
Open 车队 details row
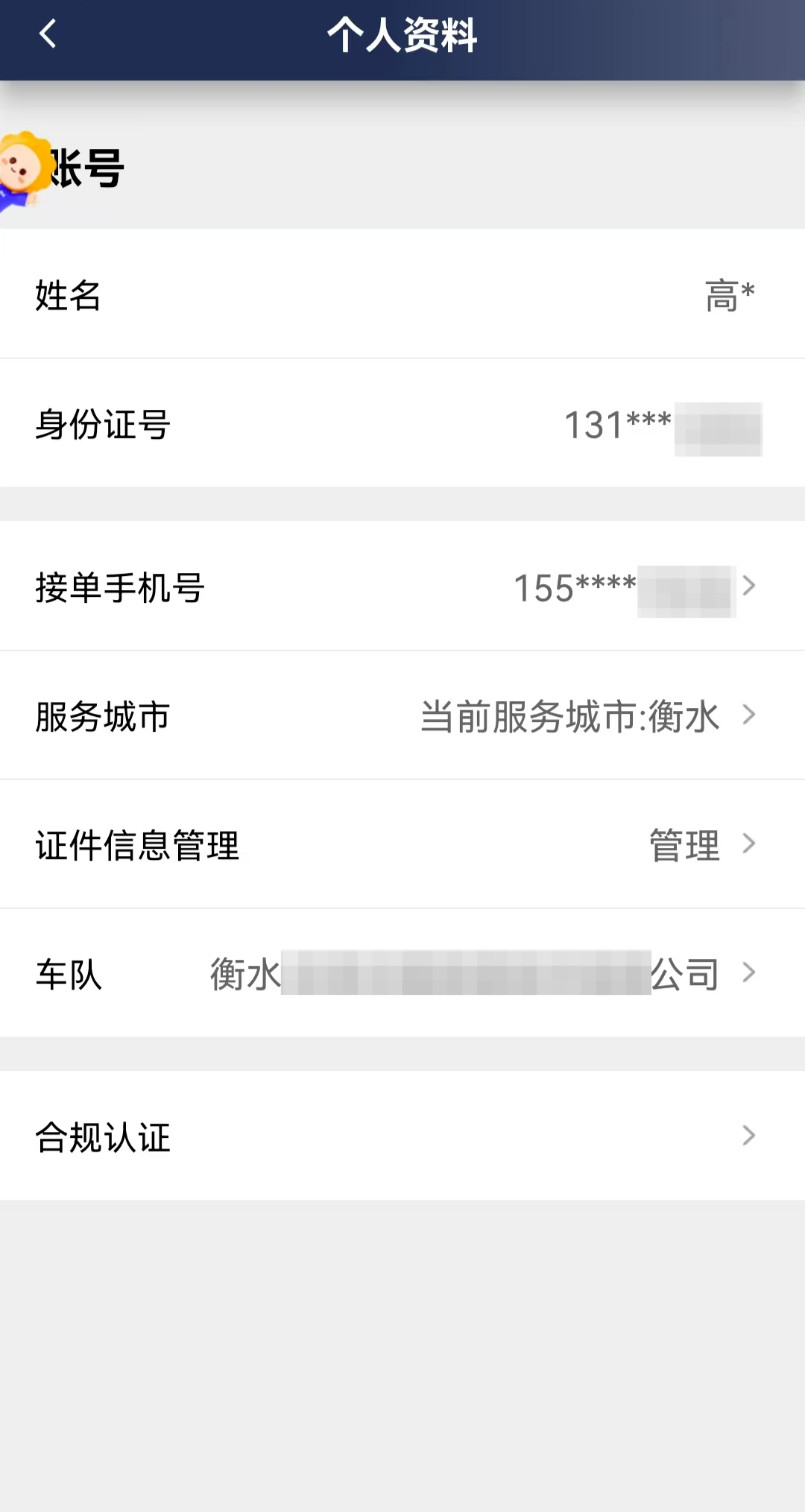pos(402,973)
